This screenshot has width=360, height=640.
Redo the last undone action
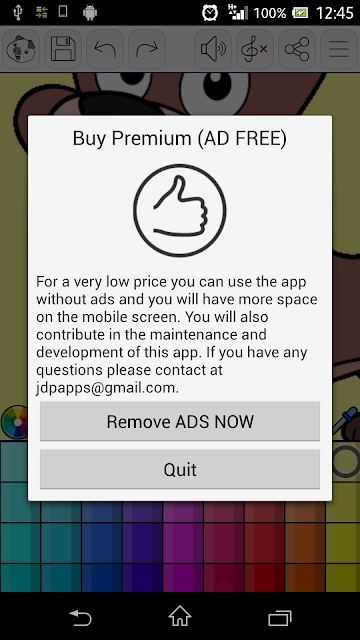coord(147,49)
